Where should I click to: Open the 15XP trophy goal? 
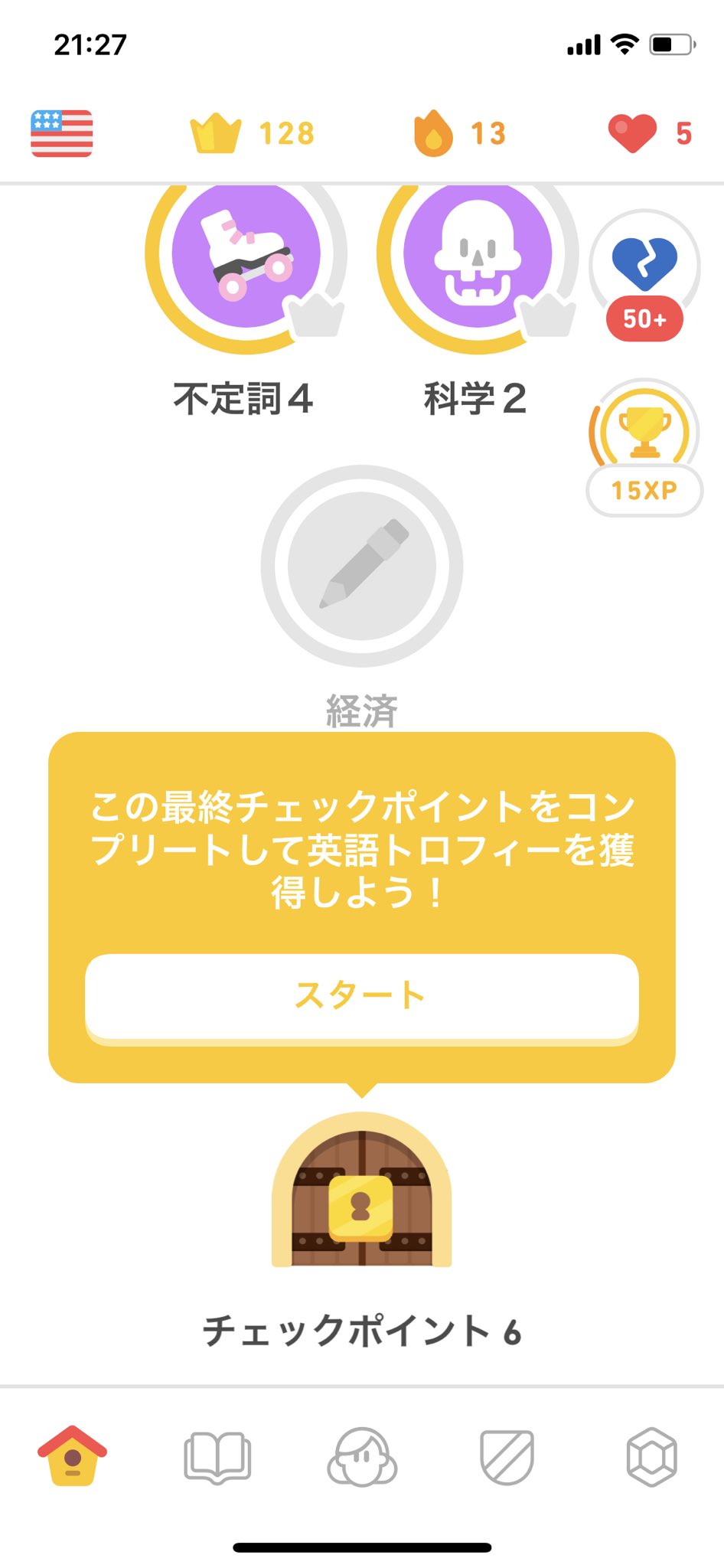(644, 448)
